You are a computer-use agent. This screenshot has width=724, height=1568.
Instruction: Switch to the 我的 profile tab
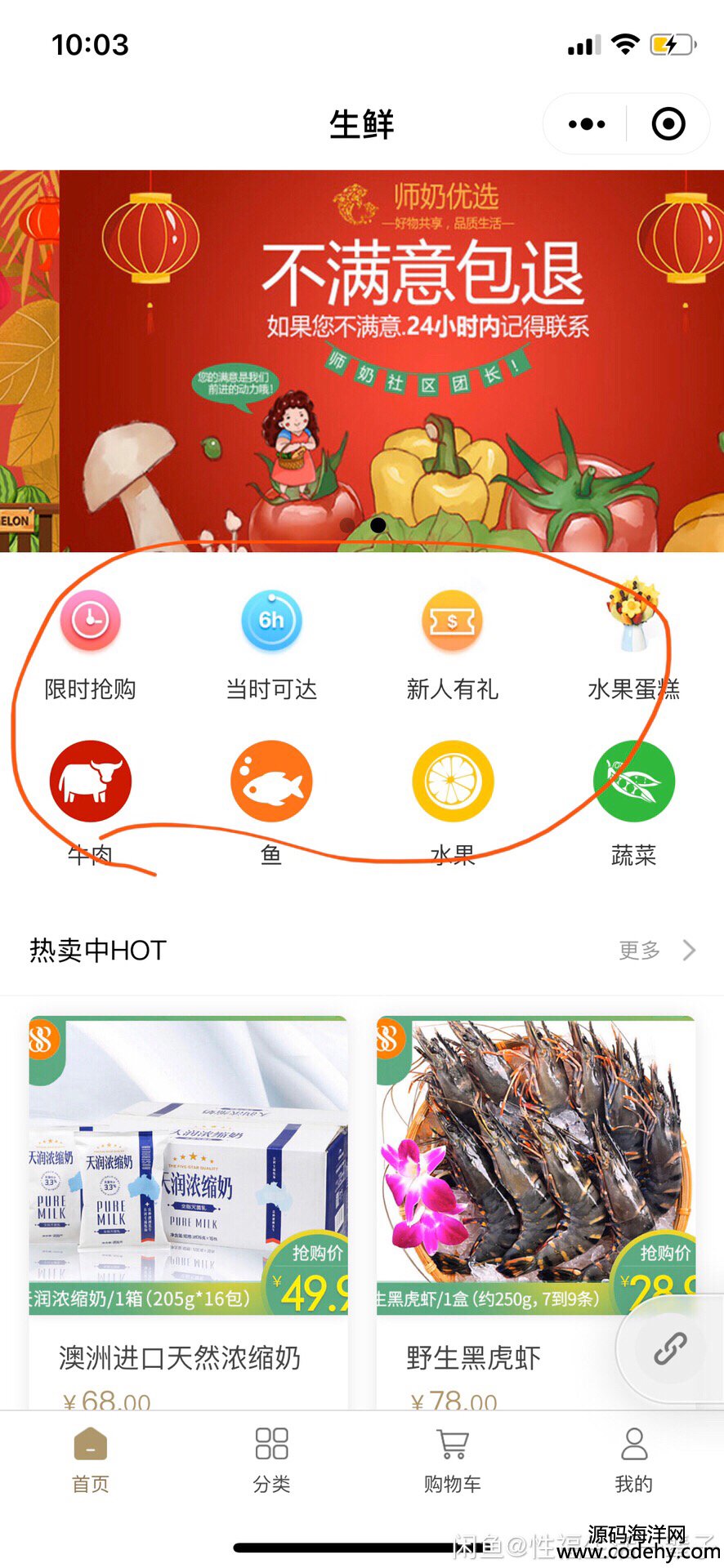click(633, 1460)
